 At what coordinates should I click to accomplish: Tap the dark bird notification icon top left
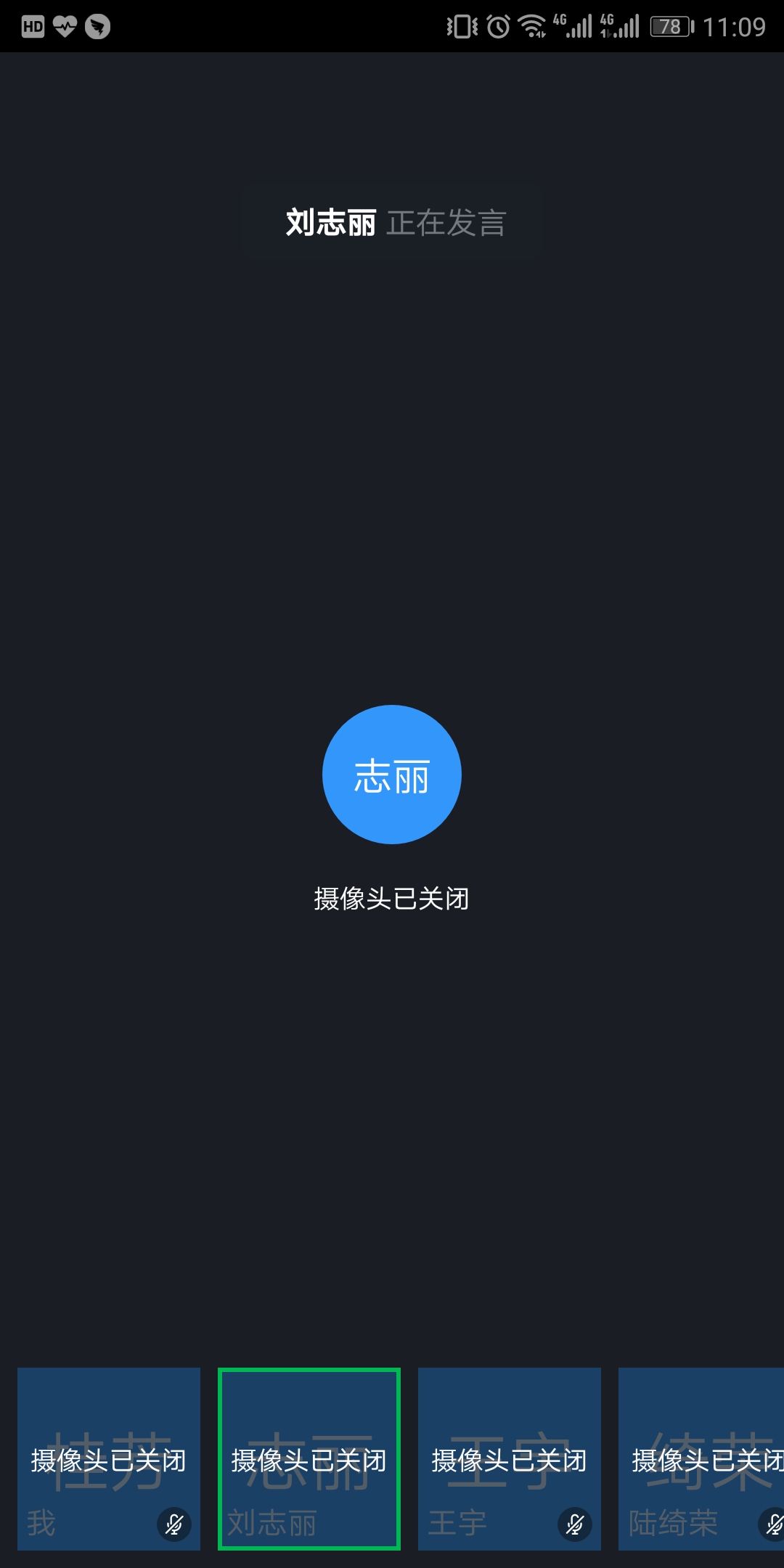97,27
